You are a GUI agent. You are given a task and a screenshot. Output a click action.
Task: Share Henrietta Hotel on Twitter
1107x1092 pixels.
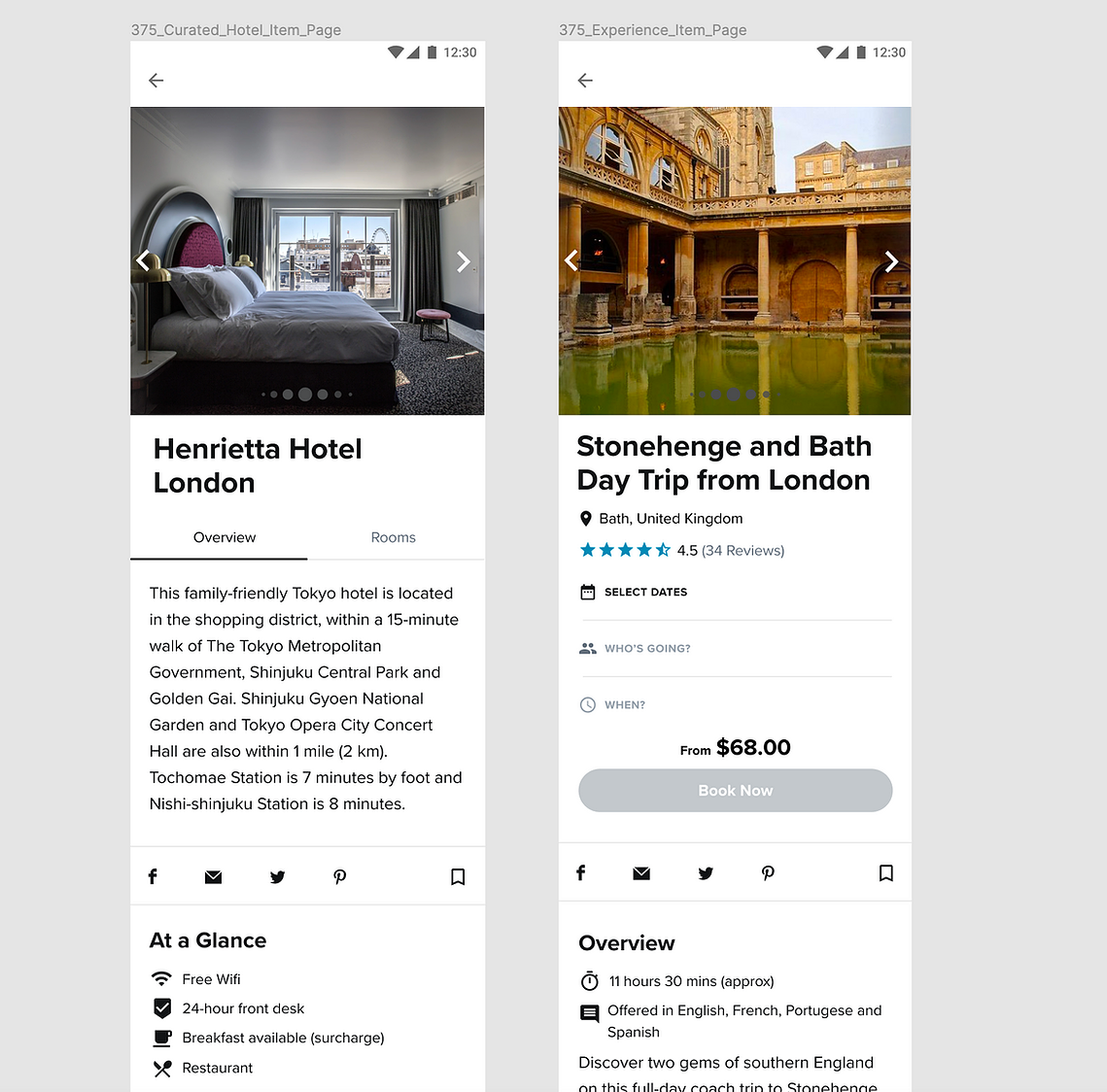(x=277, y=877)
